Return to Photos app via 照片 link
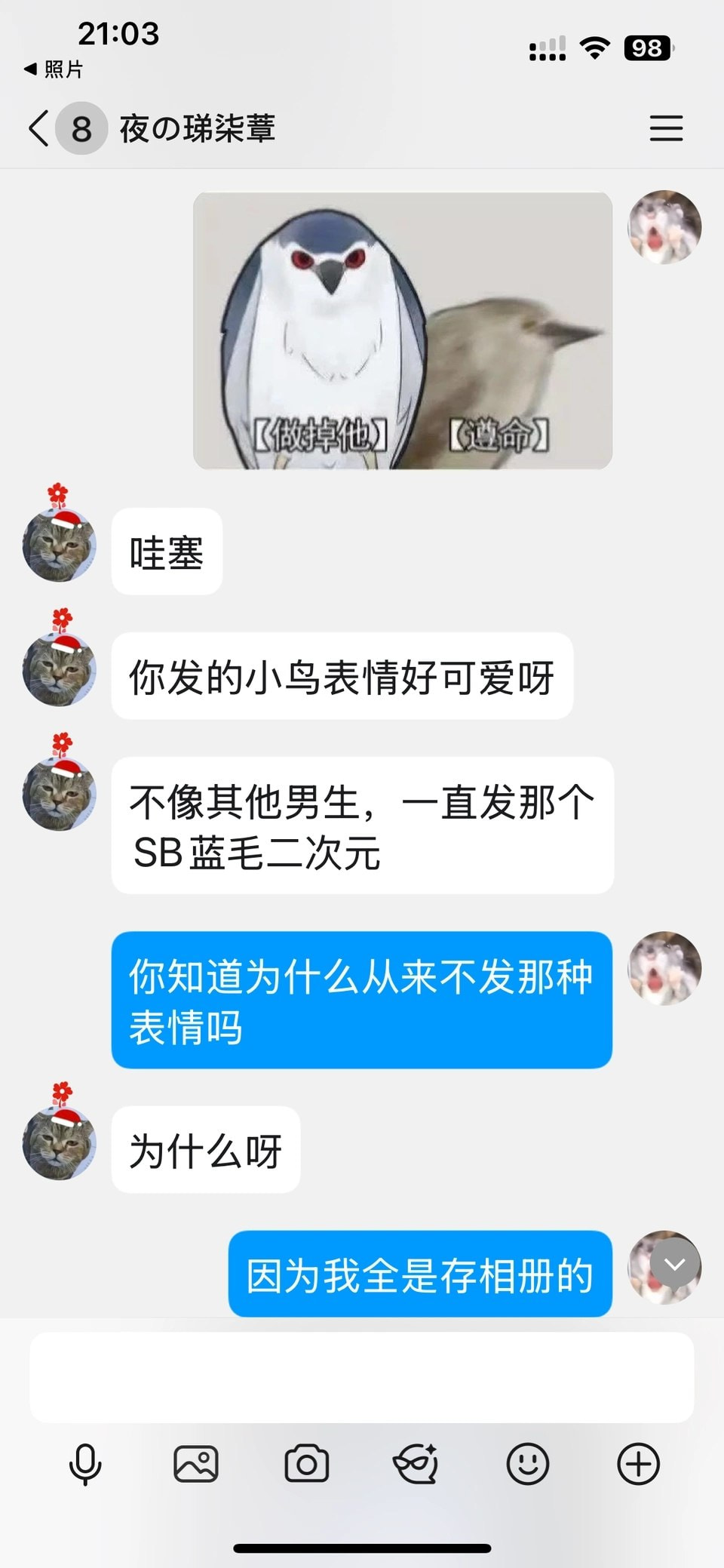 pos(53,69)
